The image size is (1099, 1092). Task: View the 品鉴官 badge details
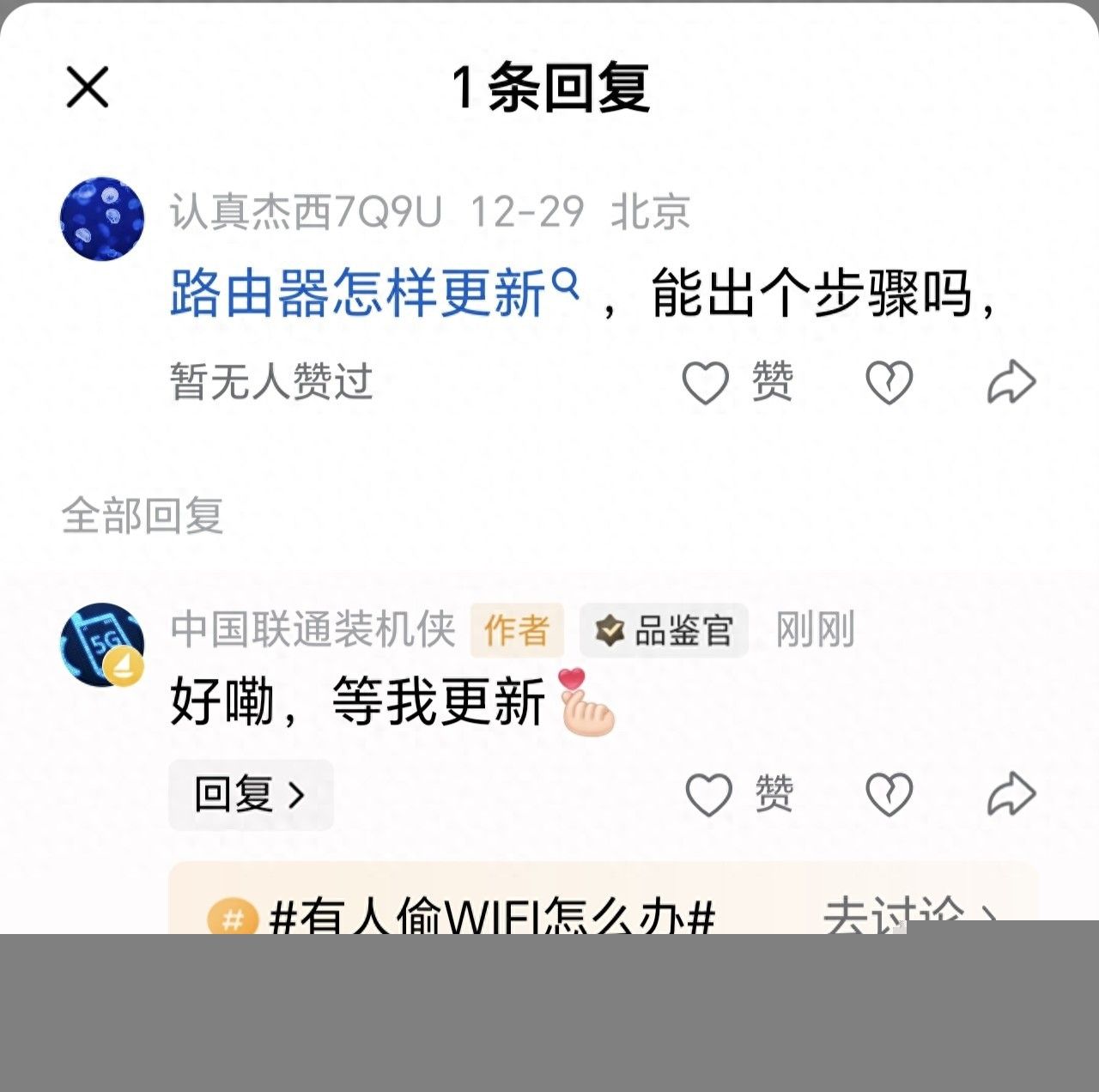(664, 631)
